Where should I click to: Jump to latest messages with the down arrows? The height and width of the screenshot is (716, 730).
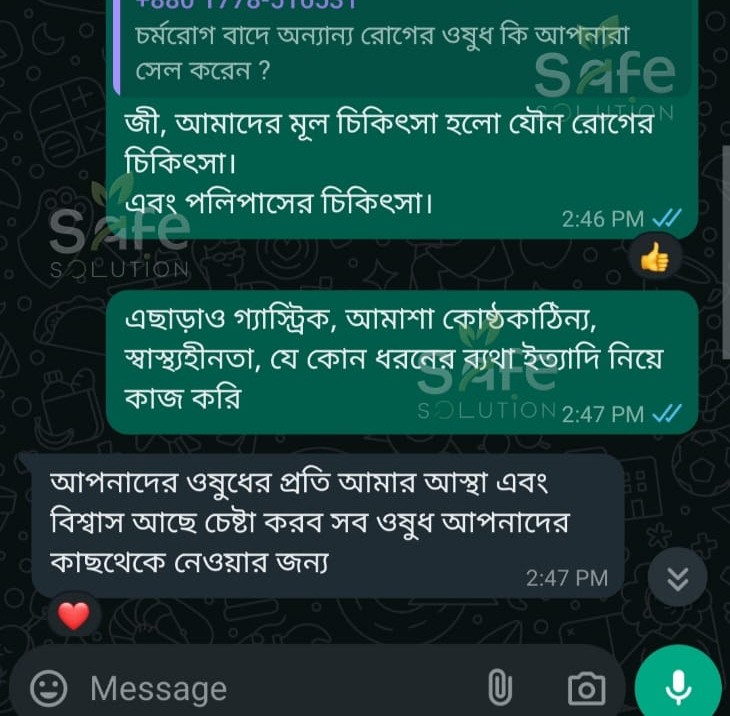point(678,578)
